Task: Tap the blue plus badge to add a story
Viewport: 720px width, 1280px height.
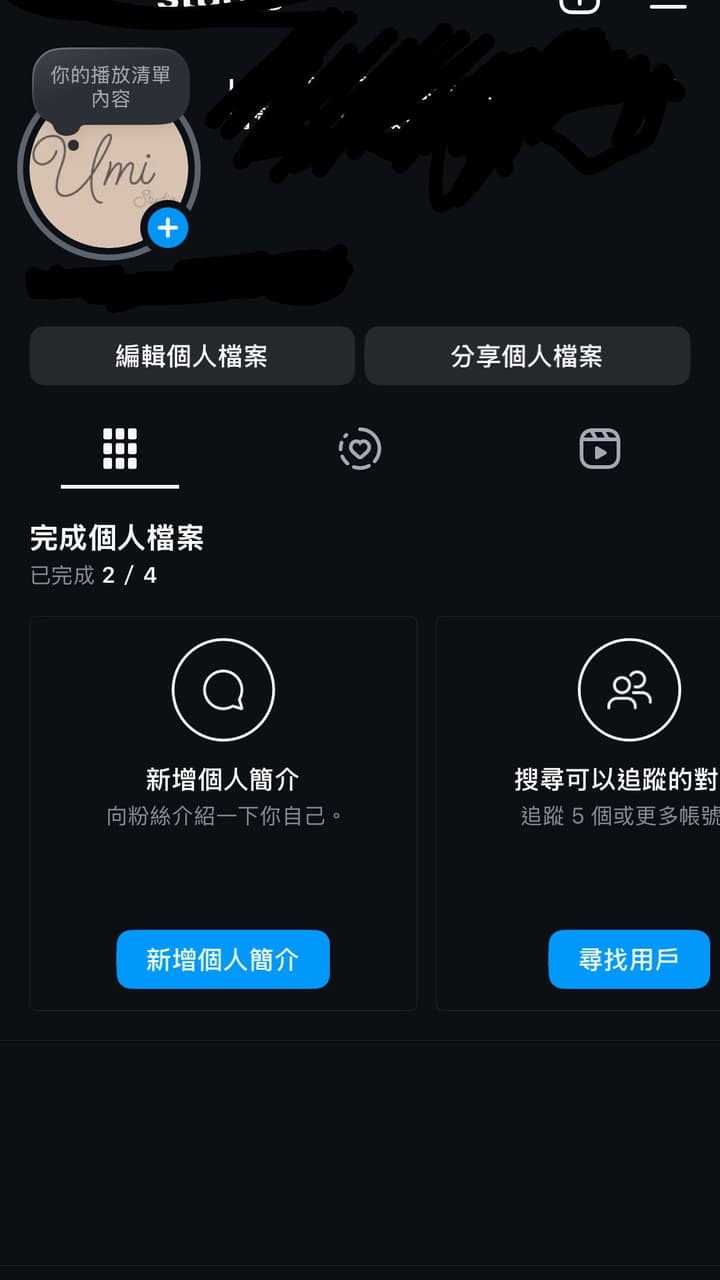Action: (x=167, y=227)
